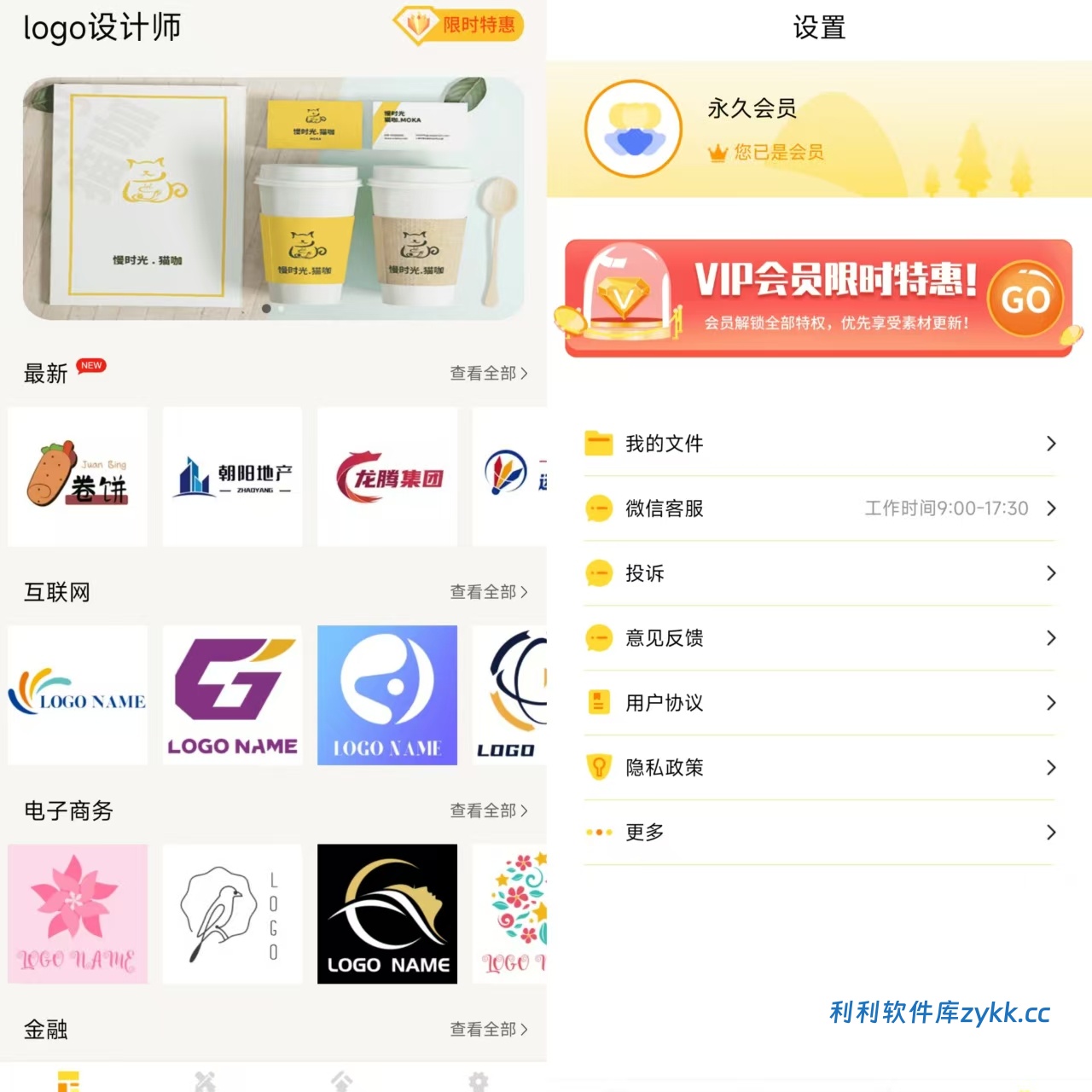Tap GO on the VIP会员限时特惠 banner
This screenshot has height=1092, width=1092.
[x=1025, y=299]
